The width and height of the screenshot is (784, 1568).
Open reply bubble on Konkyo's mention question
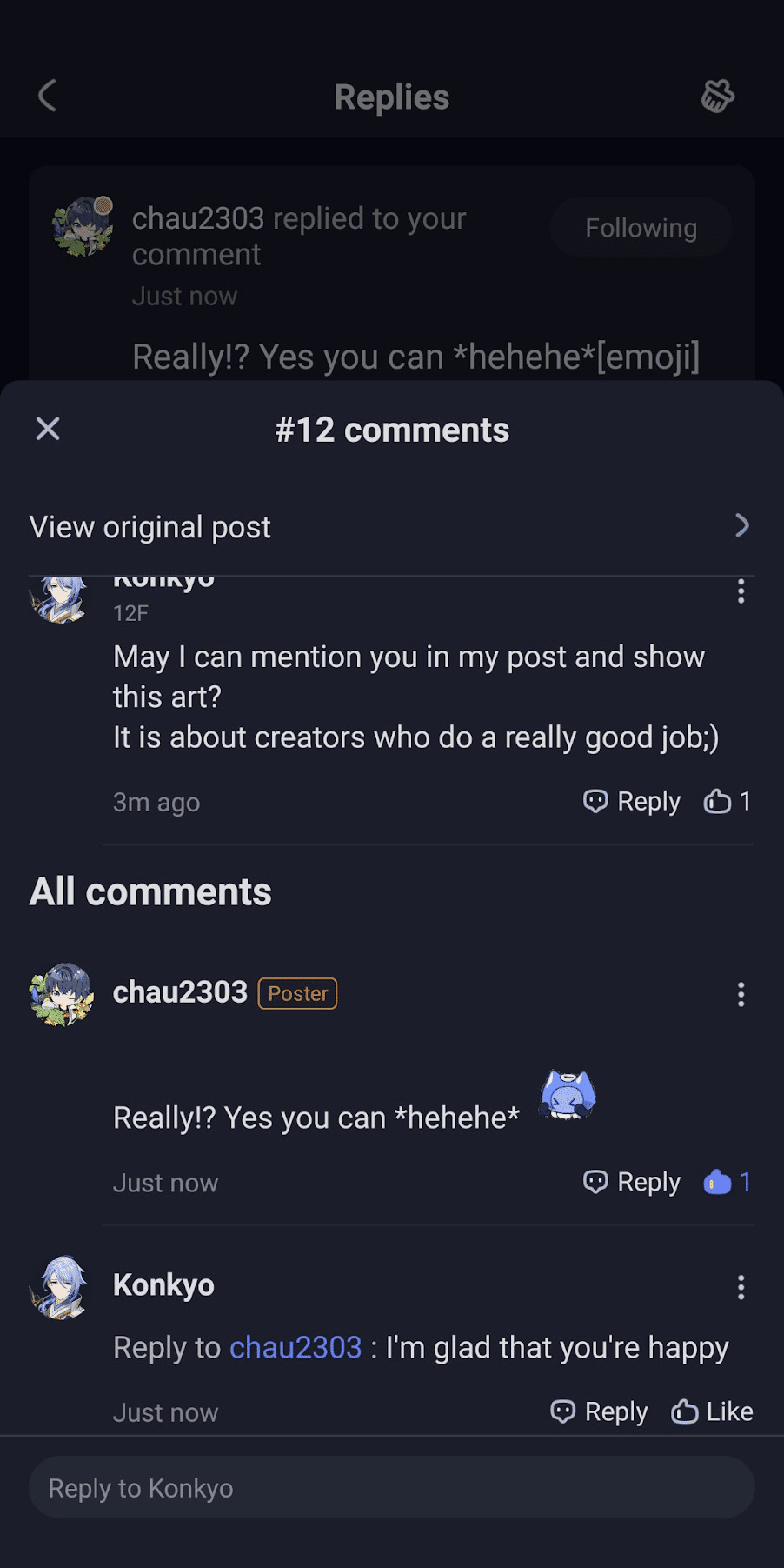coord(595,801)
